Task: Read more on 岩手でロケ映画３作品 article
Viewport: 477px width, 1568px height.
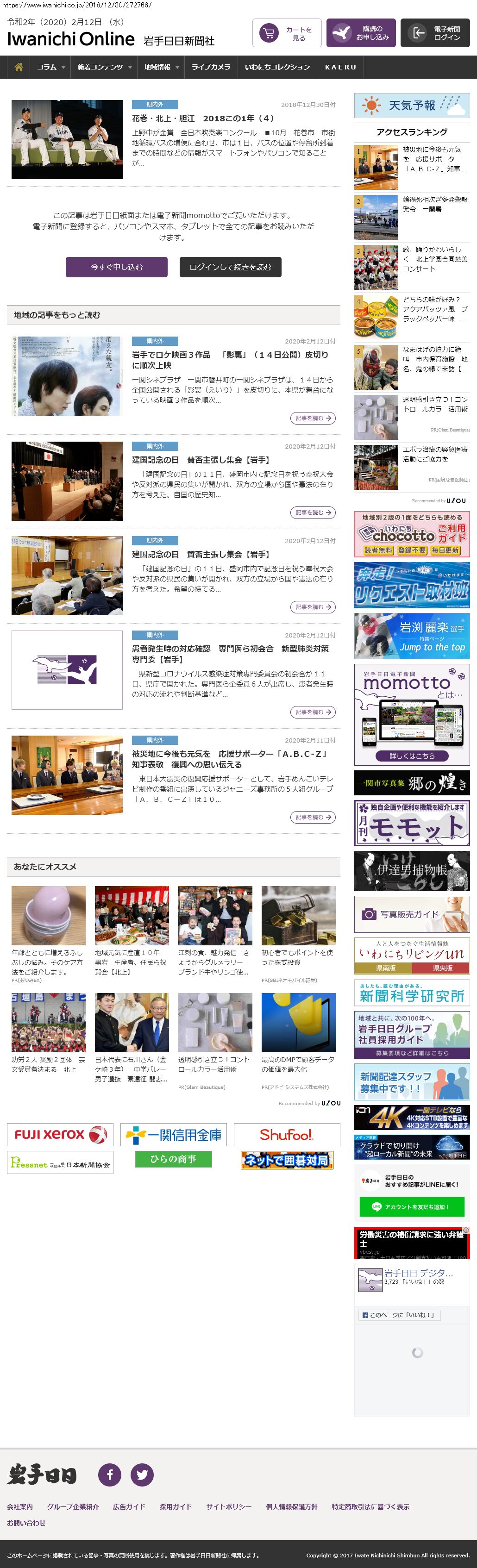Action: point(313,418)
